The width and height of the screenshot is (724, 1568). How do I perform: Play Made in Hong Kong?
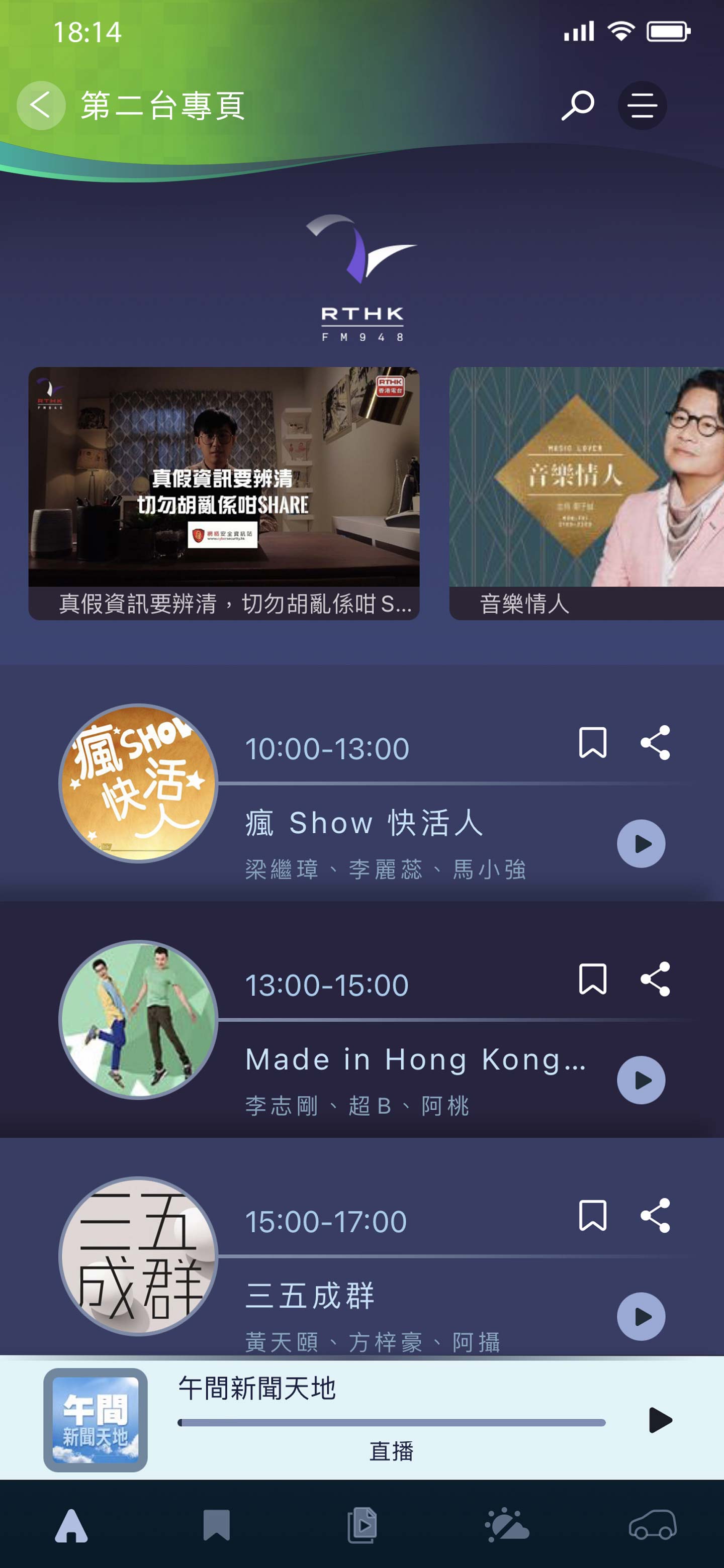(641, 1080)
